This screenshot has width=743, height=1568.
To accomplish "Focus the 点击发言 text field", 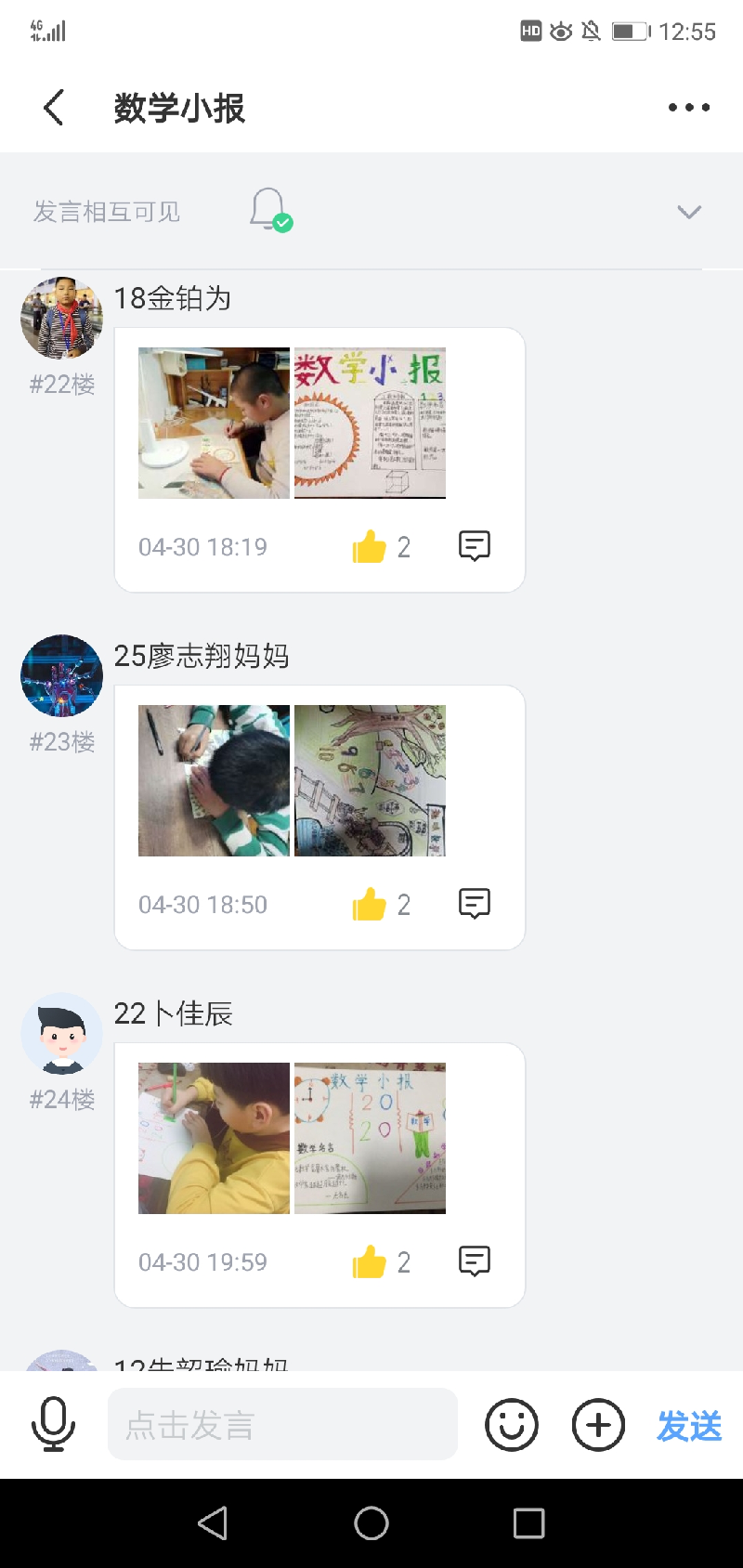I will click(282, 1424).
